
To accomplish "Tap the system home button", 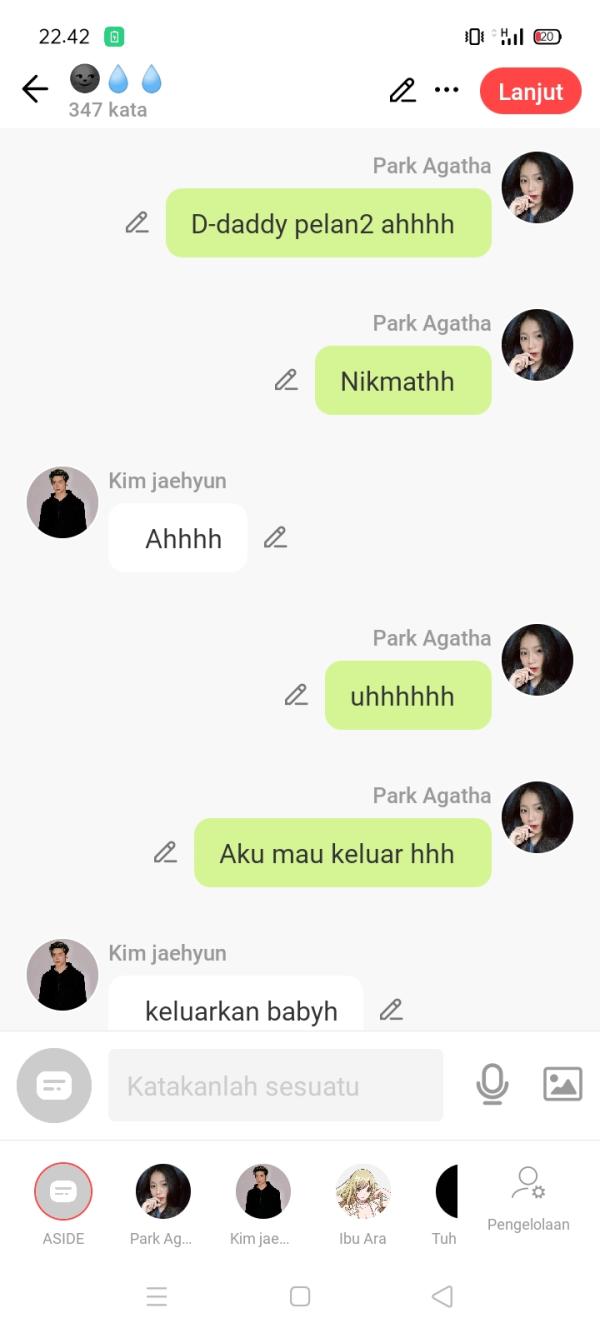I will point(300,1296).
